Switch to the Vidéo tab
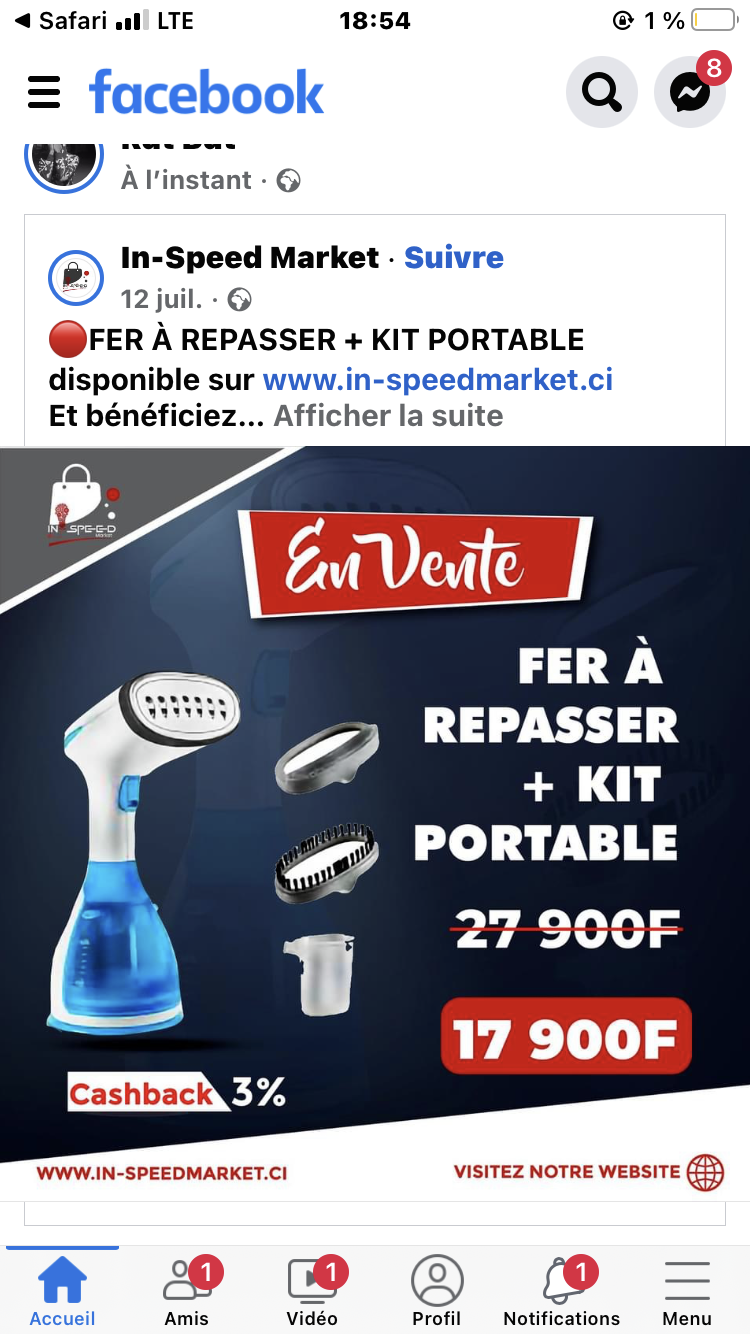The image size is (750, 1334). [x=312, y=1291]
